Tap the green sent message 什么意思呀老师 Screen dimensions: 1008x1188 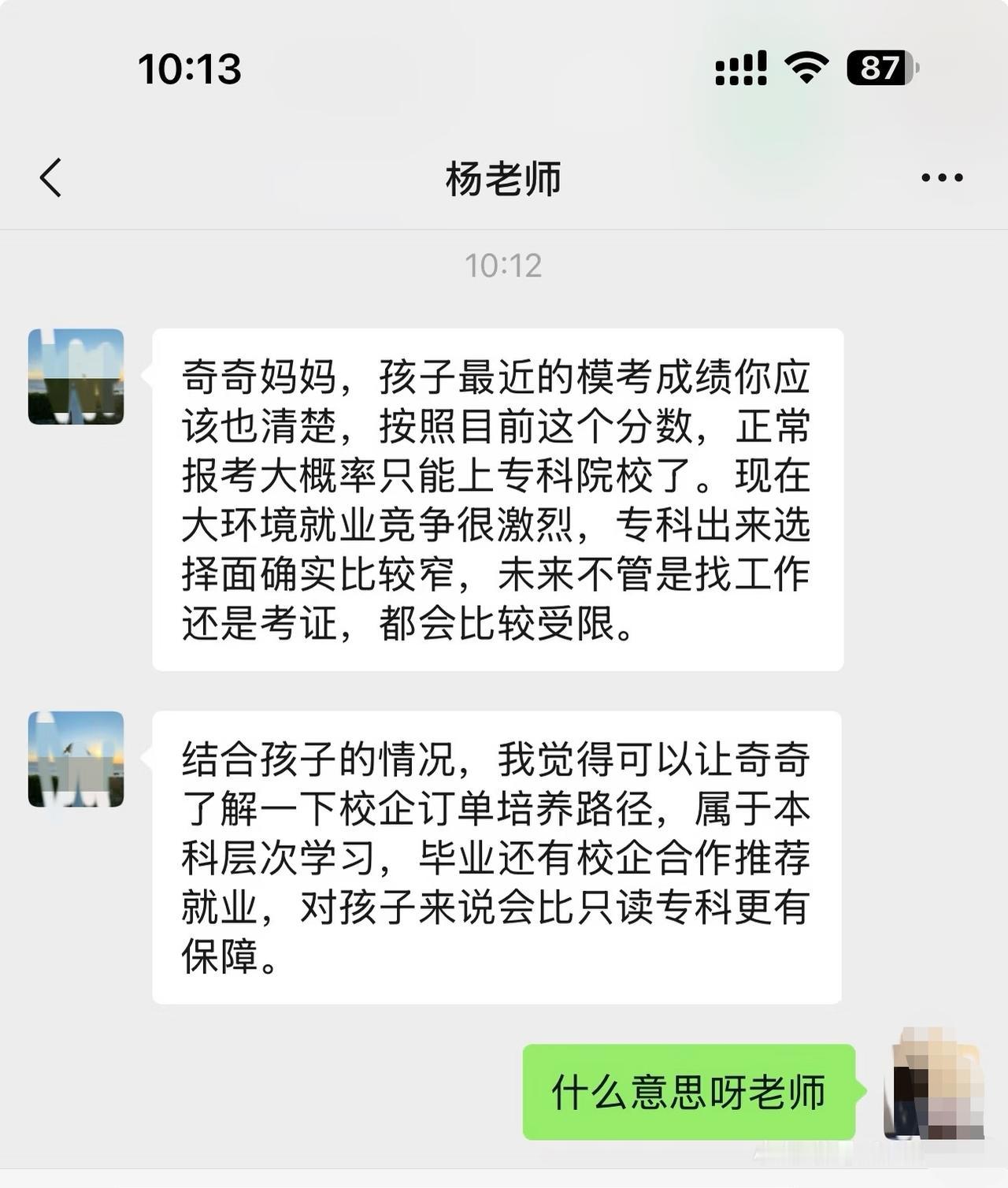click(687, 1092)
